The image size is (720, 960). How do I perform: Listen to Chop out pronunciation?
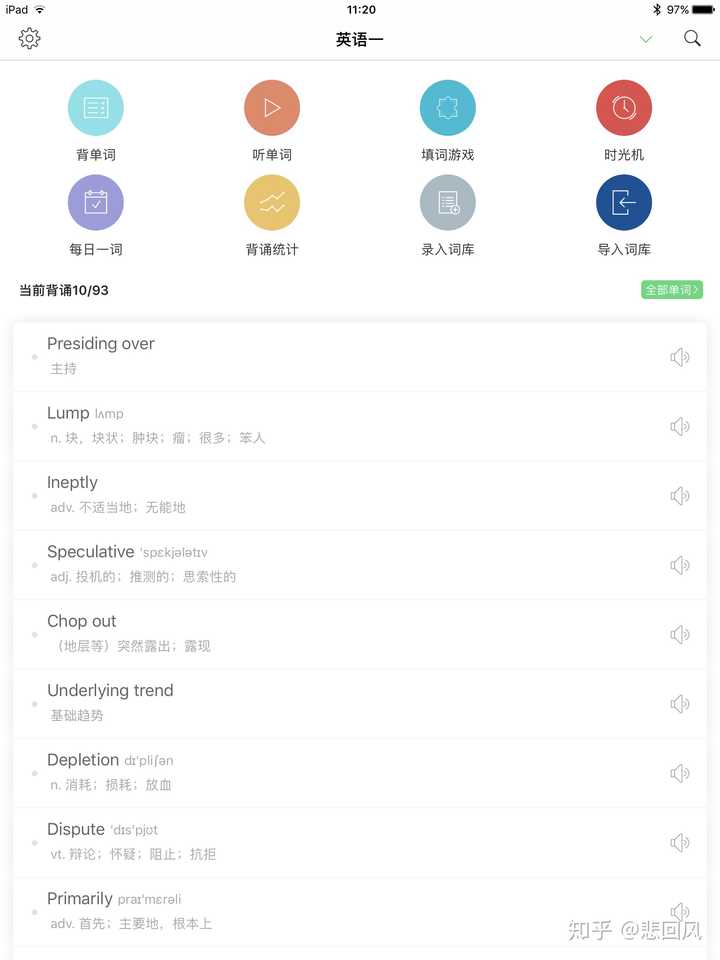(x=680, y=635)
